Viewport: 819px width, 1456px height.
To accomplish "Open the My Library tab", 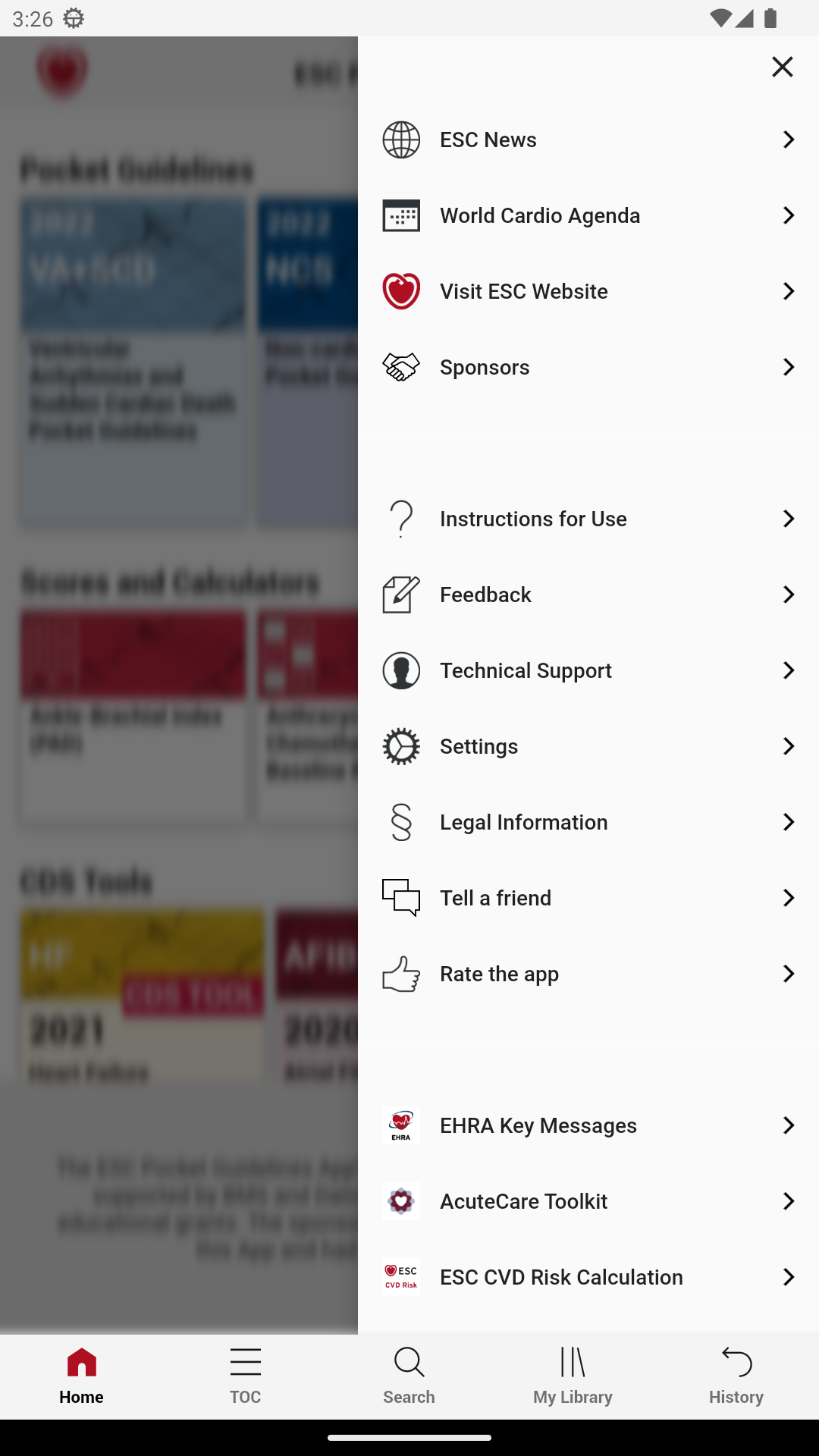I will coord(573,1374).
